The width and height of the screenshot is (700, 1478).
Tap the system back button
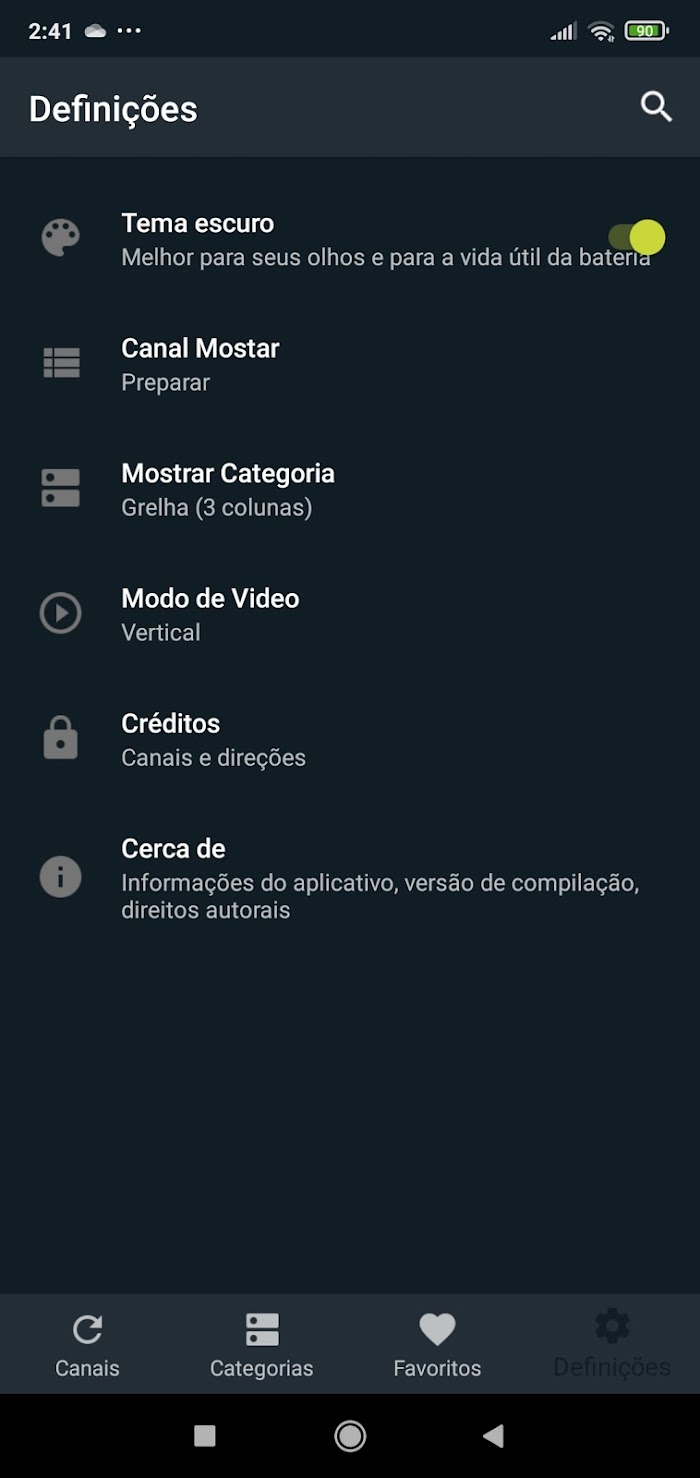point(493,1436)
